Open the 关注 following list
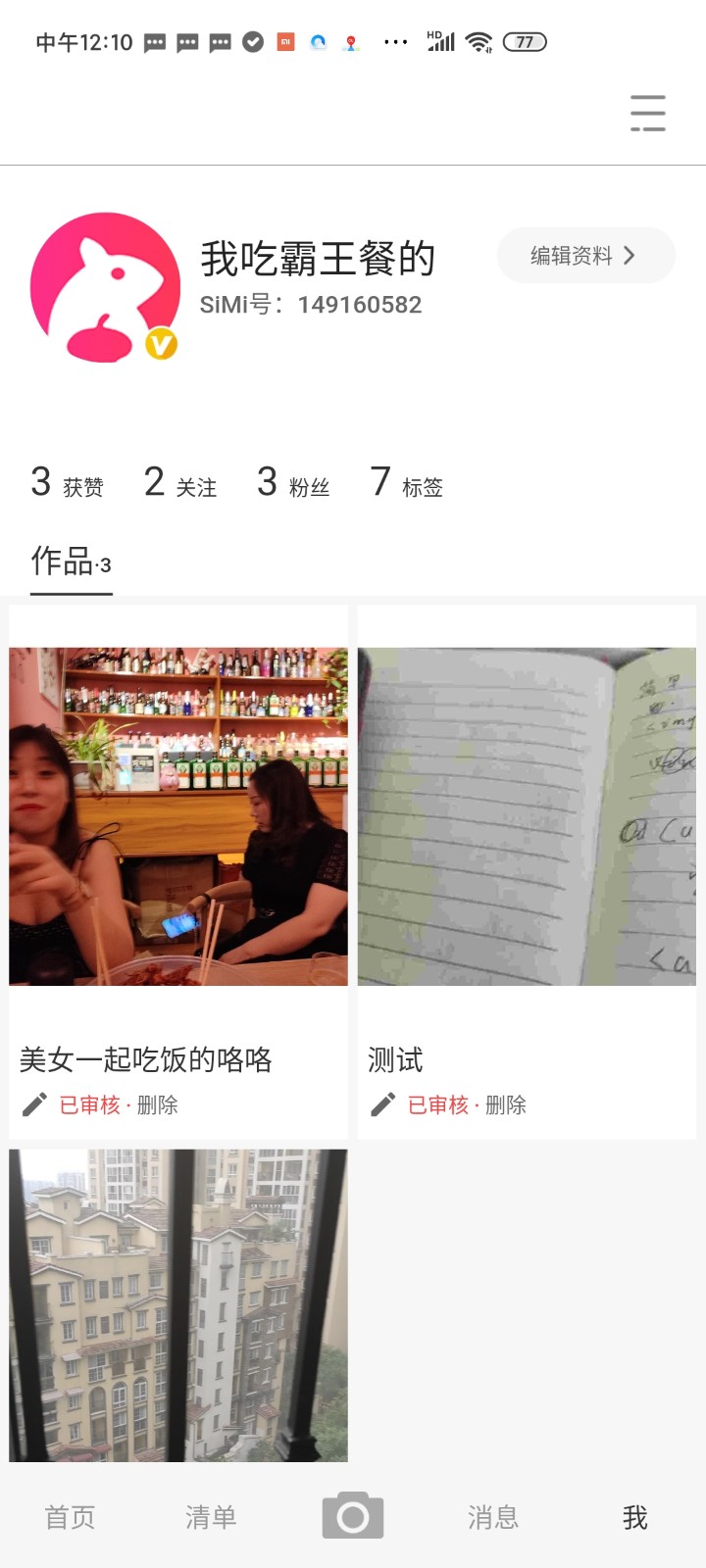The width and height of the screenshot is (706, 1568). click(180, 483)
